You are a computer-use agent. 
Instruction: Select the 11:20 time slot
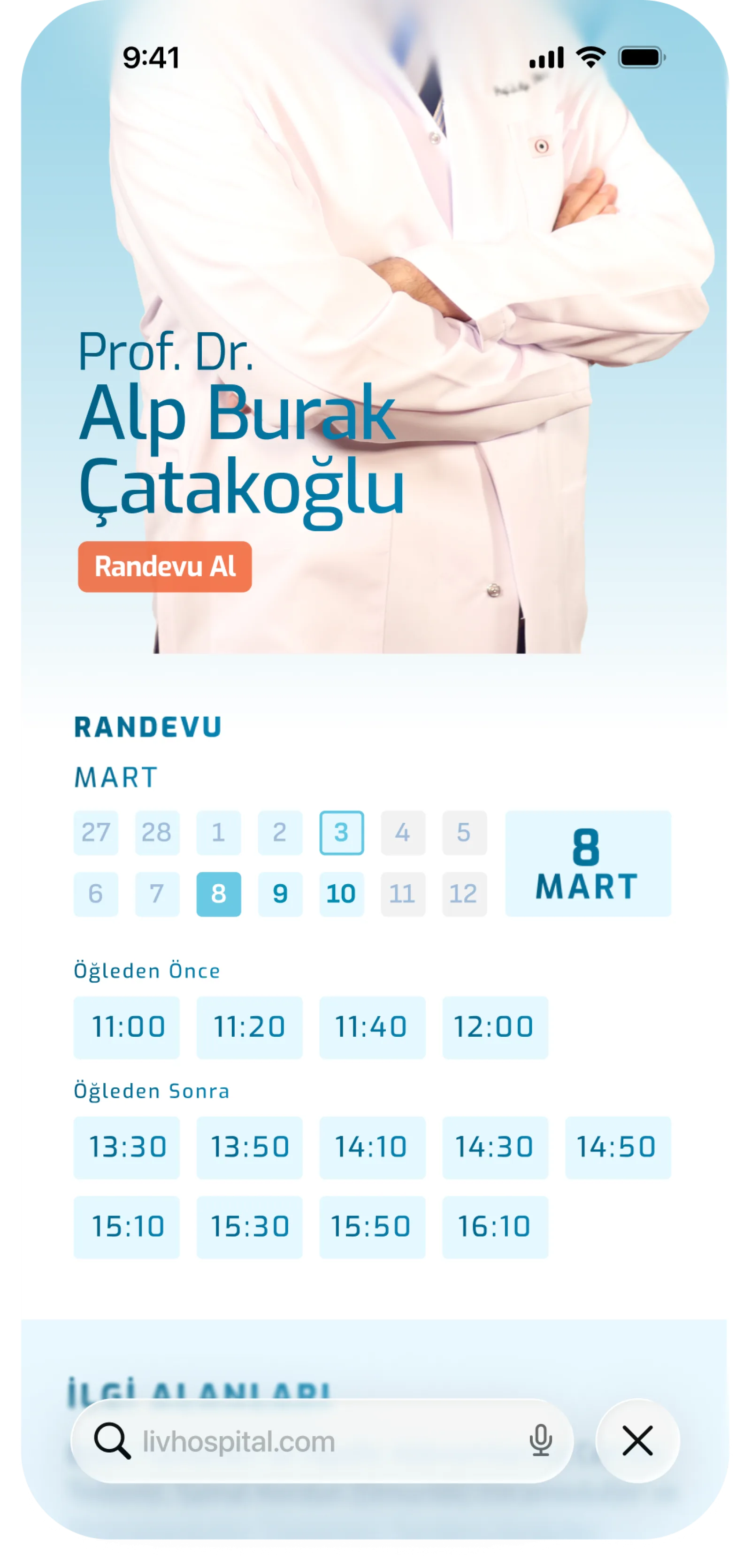click(250, 1027)
